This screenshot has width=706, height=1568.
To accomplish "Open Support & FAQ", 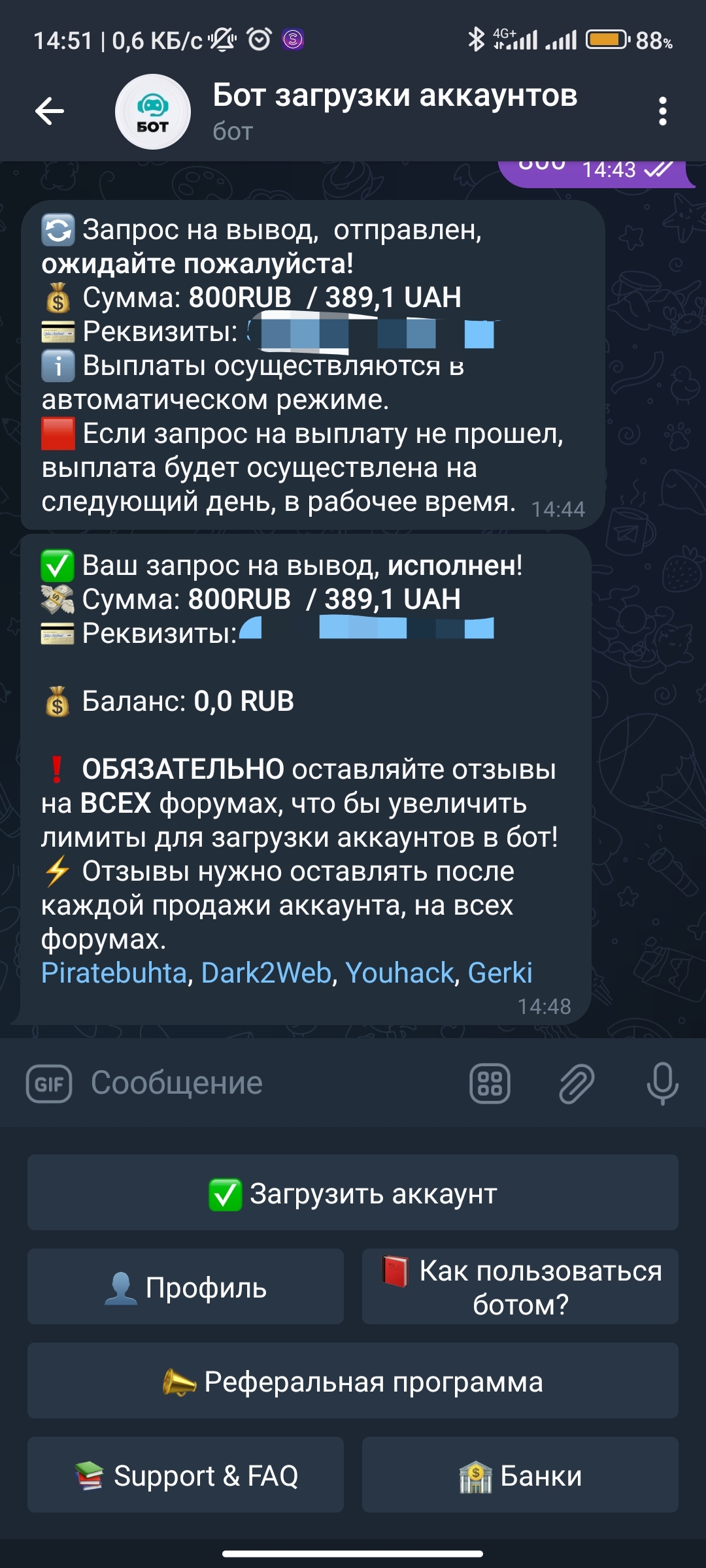I will (x=186, y=1475).
